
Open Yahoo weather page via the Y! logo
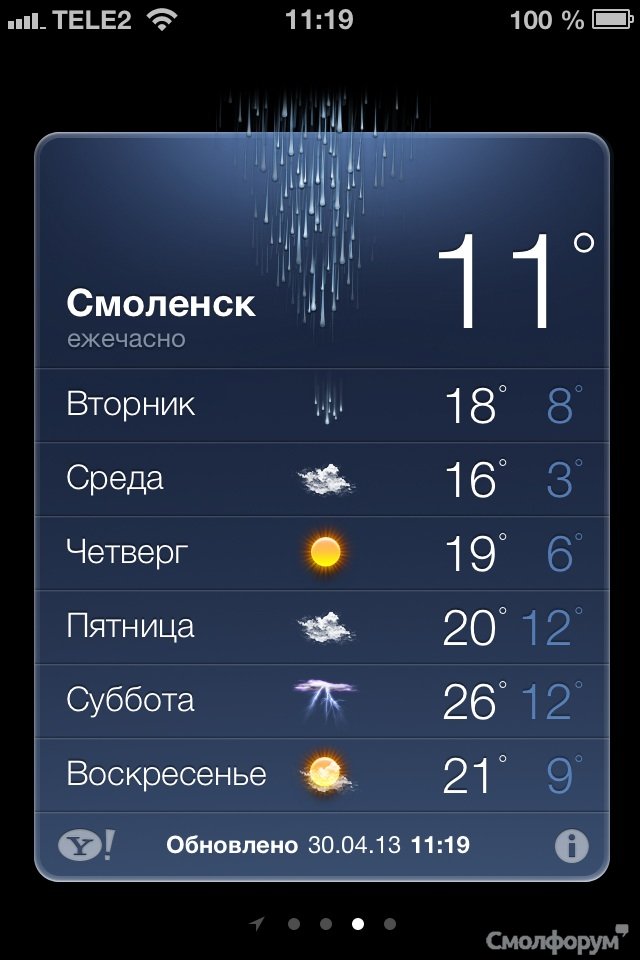pyautogui.click(x=86, y=846)
